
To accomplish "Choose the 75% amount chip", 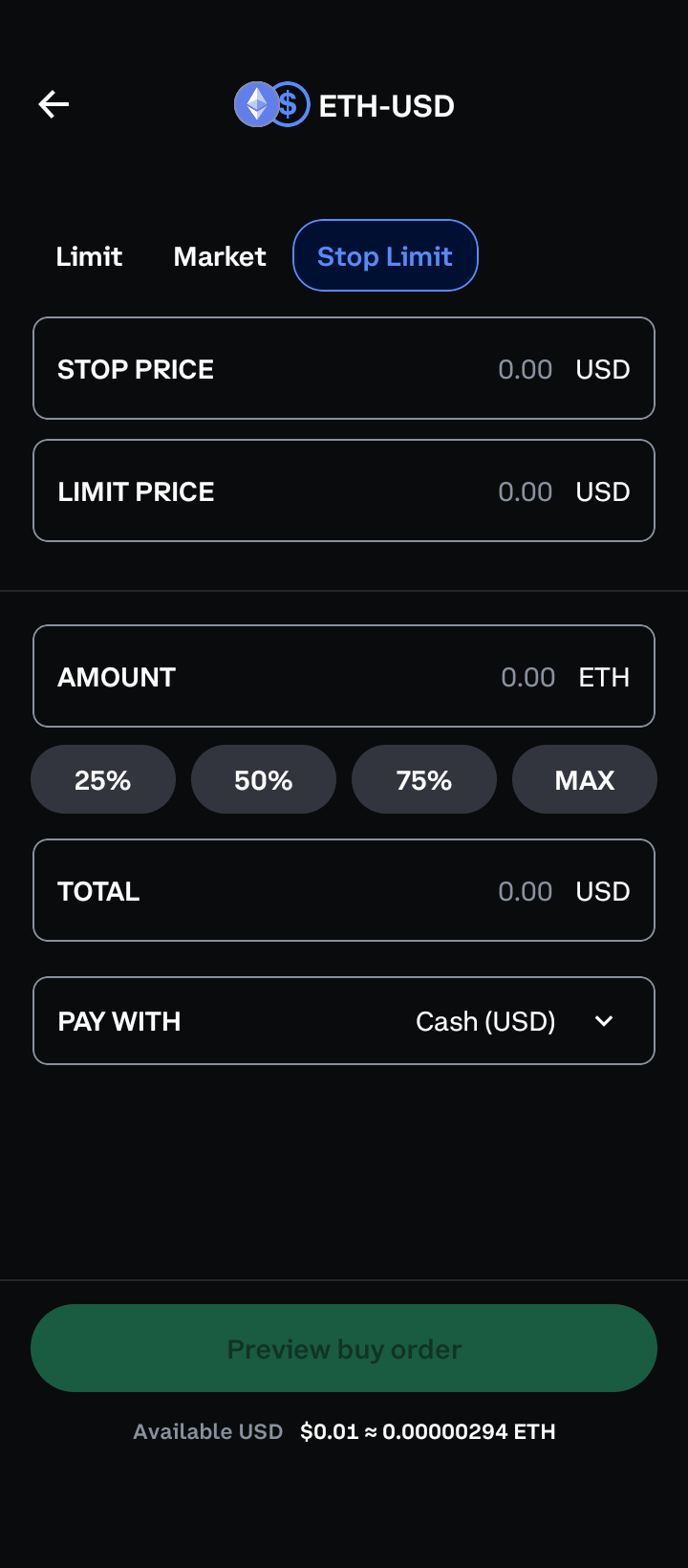I will coord(424,780).
